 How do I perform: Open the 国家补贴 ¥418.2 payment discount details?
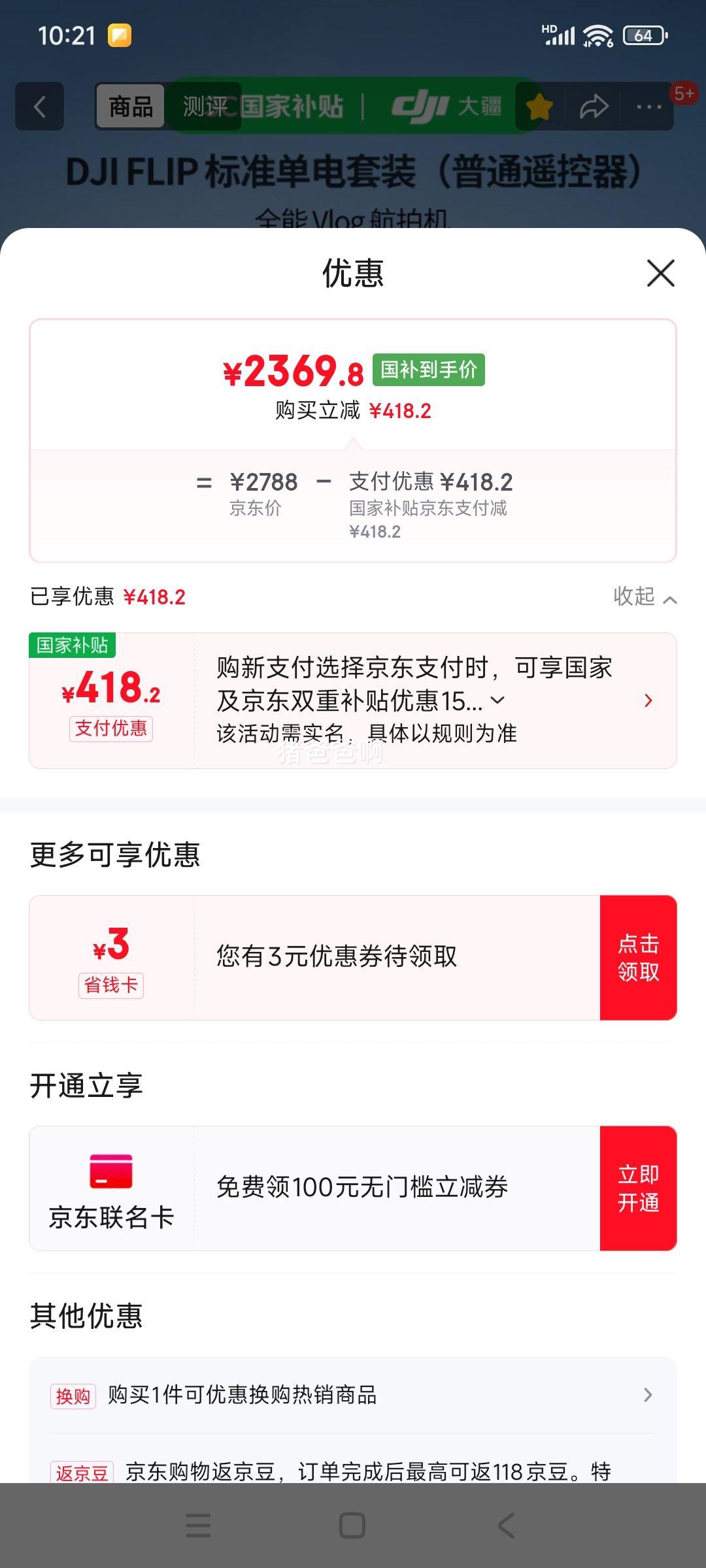tap(648, 701)
